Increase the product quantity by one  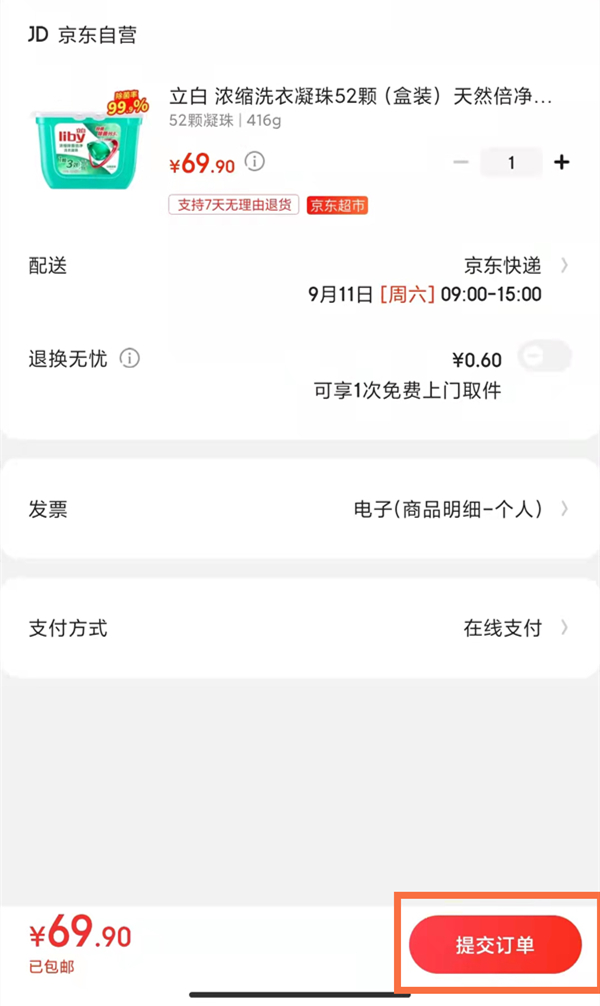point(562,162)
